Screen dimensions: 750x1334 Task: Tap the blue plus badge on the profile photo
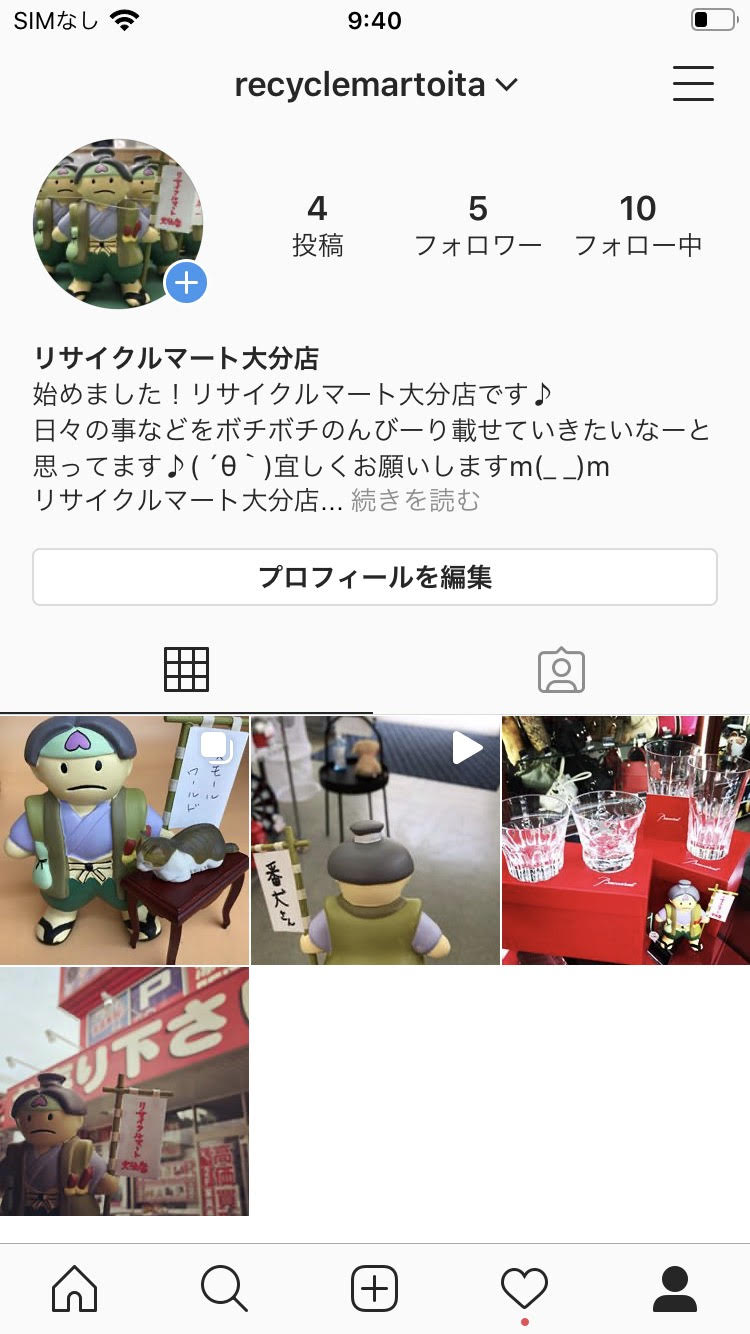click(x=186, y=284)
